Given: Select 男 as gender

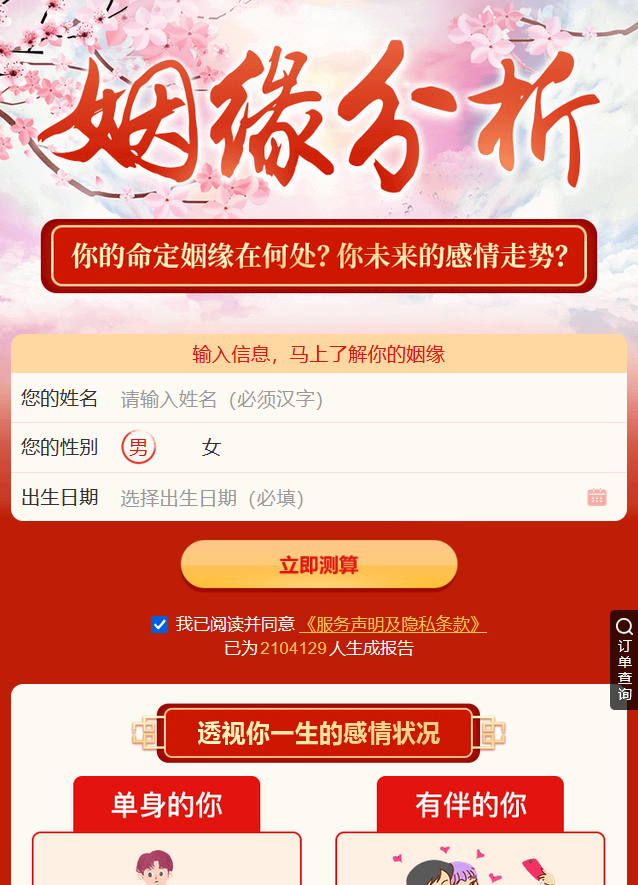Looking at the screenshot, I should click(x=138, y=447).
